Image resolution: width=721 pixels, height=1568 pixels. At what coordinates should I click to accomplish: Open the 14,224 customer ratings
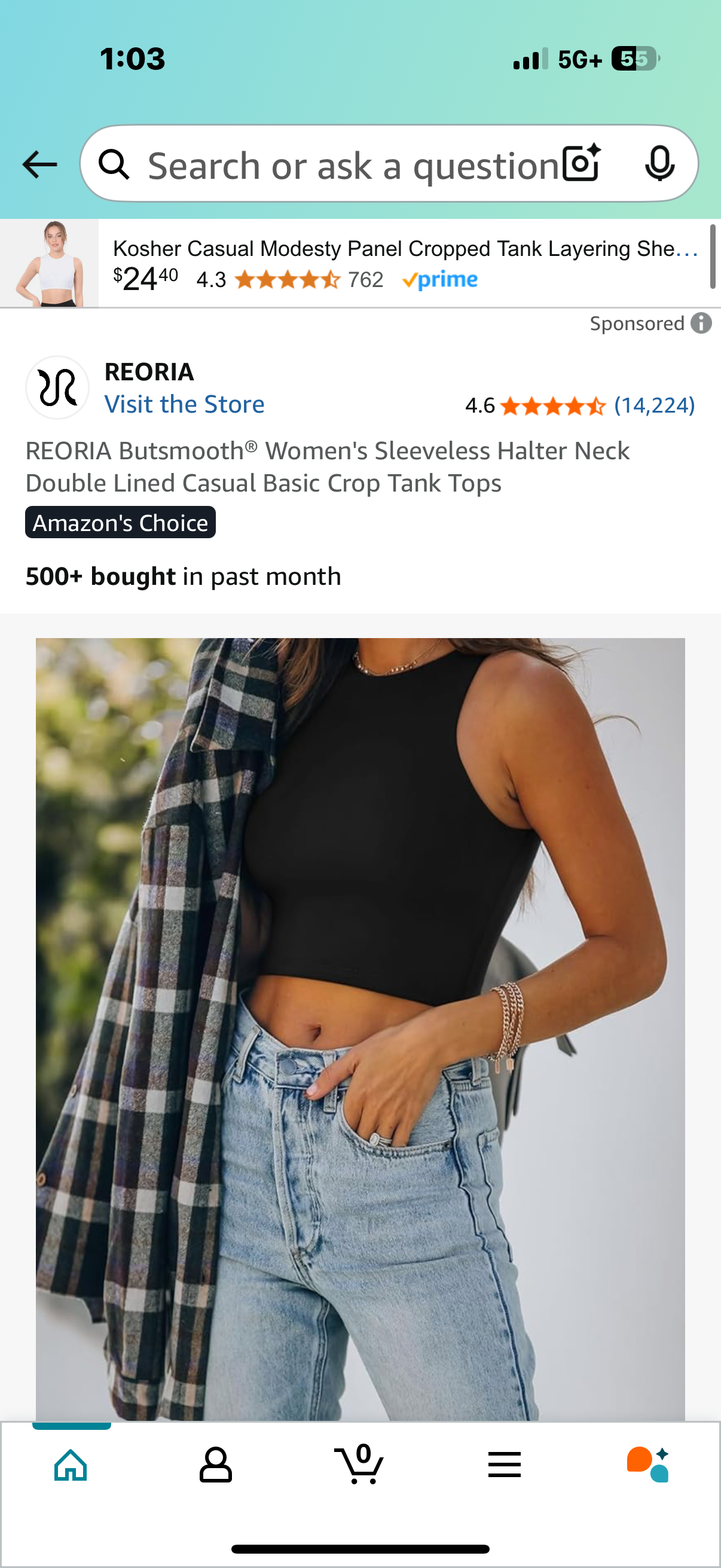(x=654, y=405)
